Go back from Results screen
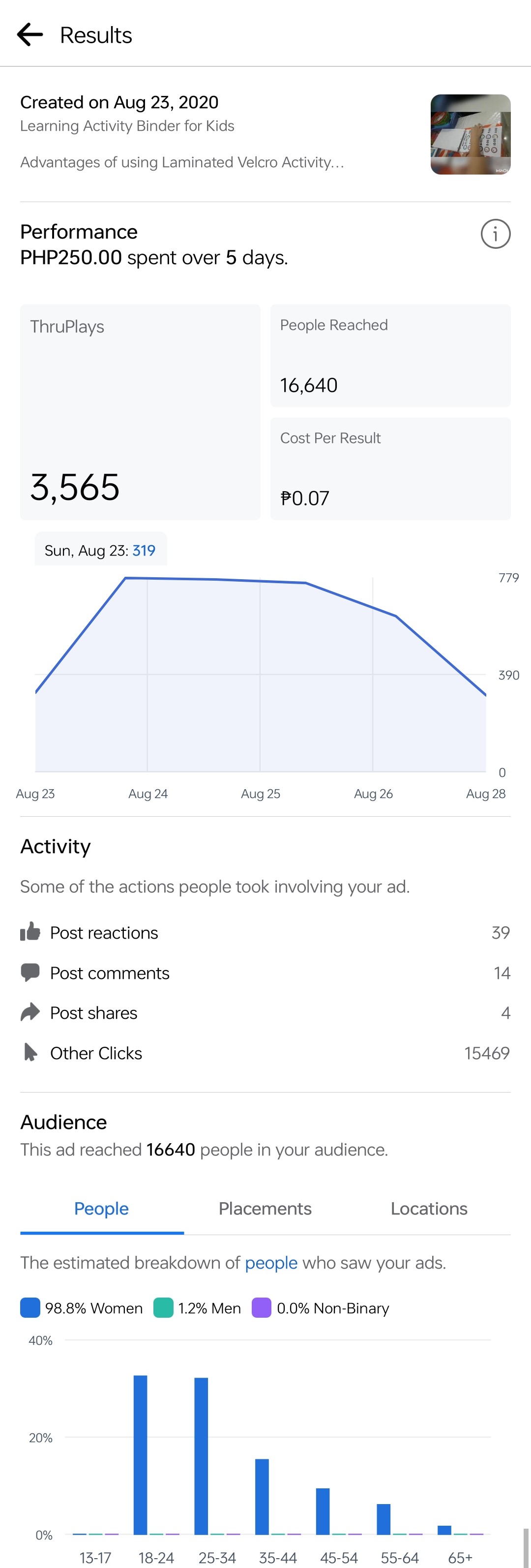 pyautogui.click(x=30, y=35)
